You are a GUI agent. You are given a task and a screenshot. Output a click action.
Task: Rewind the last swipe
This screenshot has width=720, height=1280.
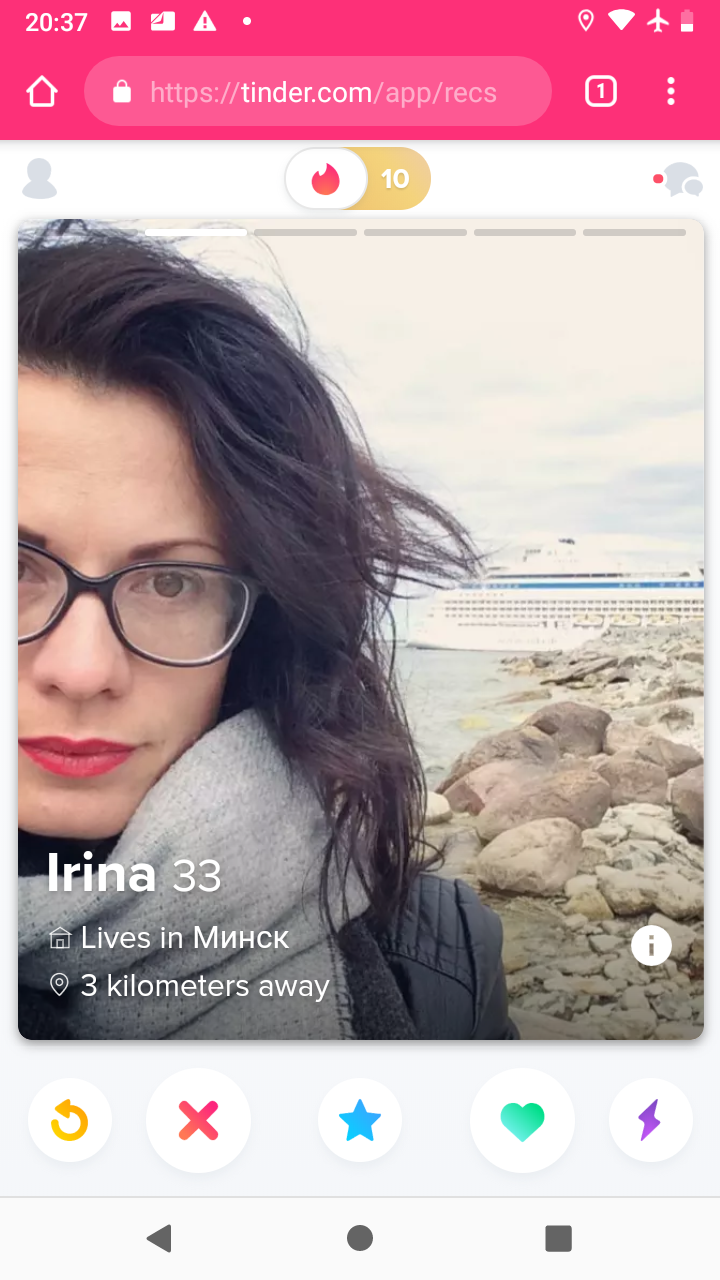[70, 1120]
